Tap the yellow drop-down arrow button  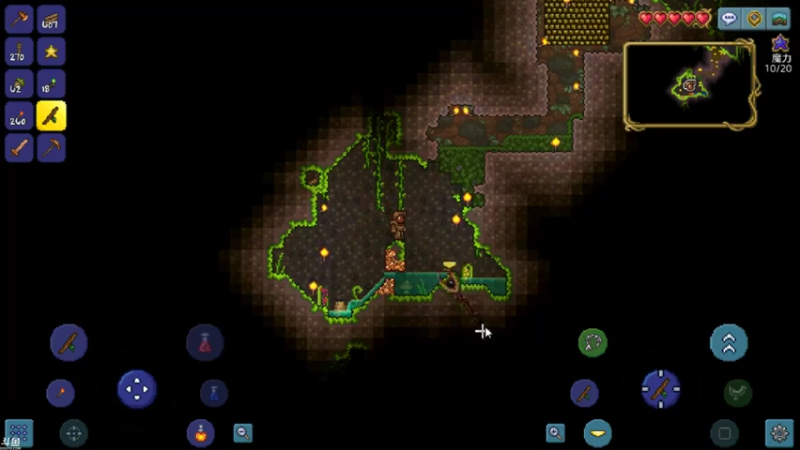coord(598,433)
